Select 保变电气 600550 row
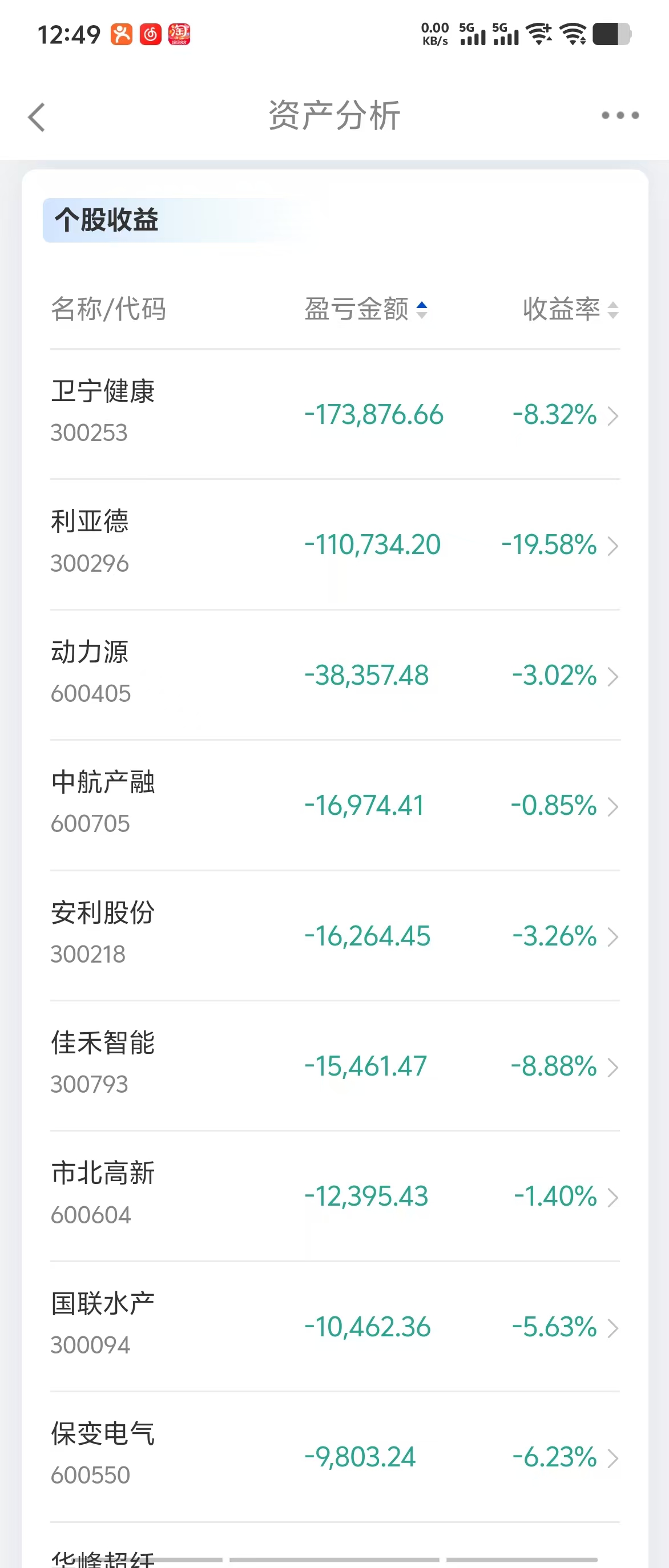This screenshot has height=1568, width=669. click(335, 1456)
